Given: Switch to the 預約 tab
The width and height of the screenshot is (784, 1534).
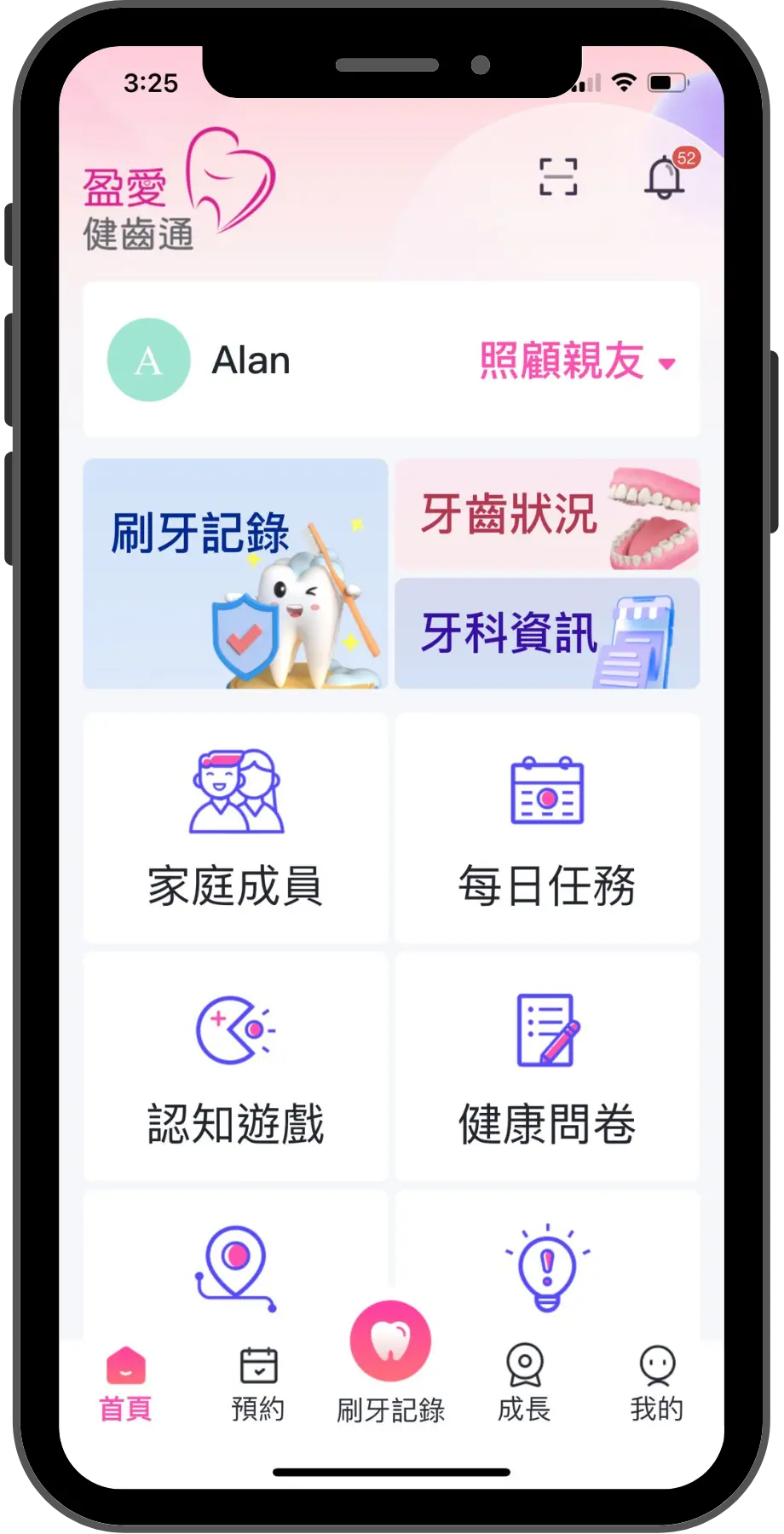Looking at the screenshot, I should 258,1384.
